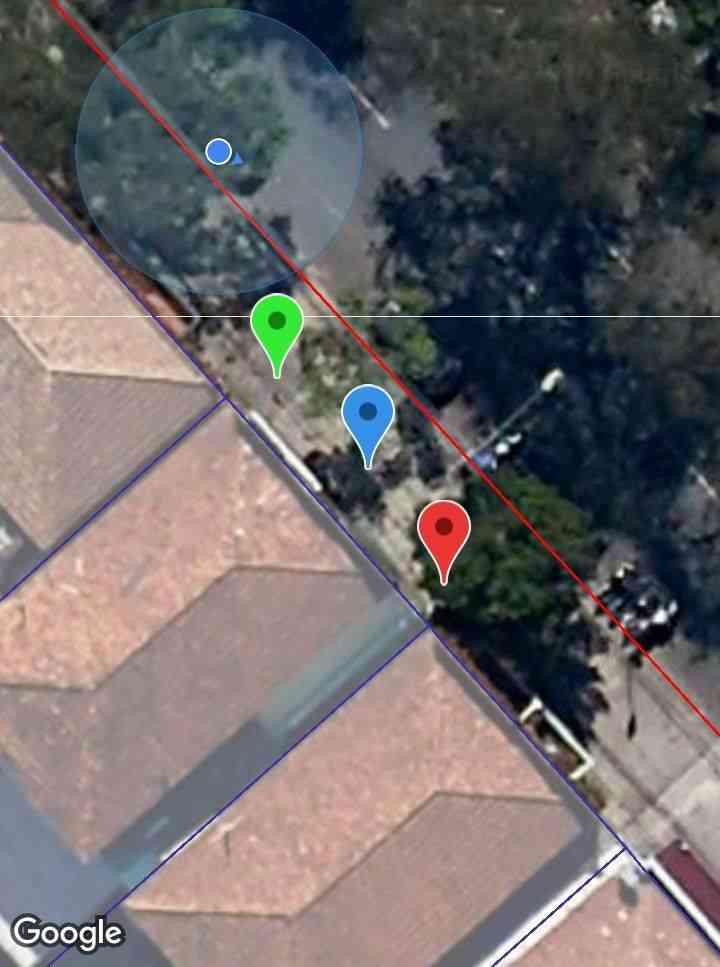This screenshot has width=720, height=967.
Task: Select the blue map marker pin
Action: point(368,415)
